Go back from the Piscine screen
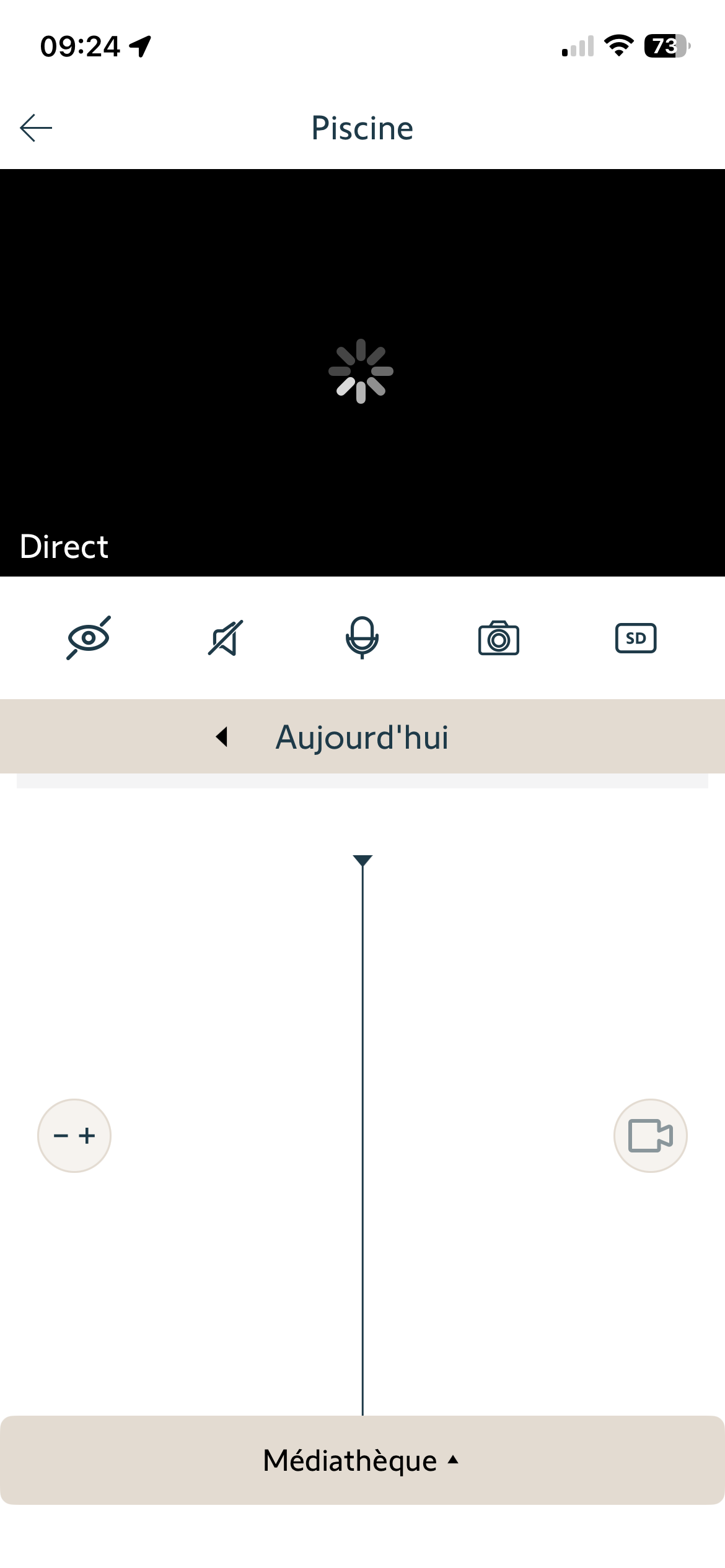This screenshot has width=725, height=1568. 36,128
